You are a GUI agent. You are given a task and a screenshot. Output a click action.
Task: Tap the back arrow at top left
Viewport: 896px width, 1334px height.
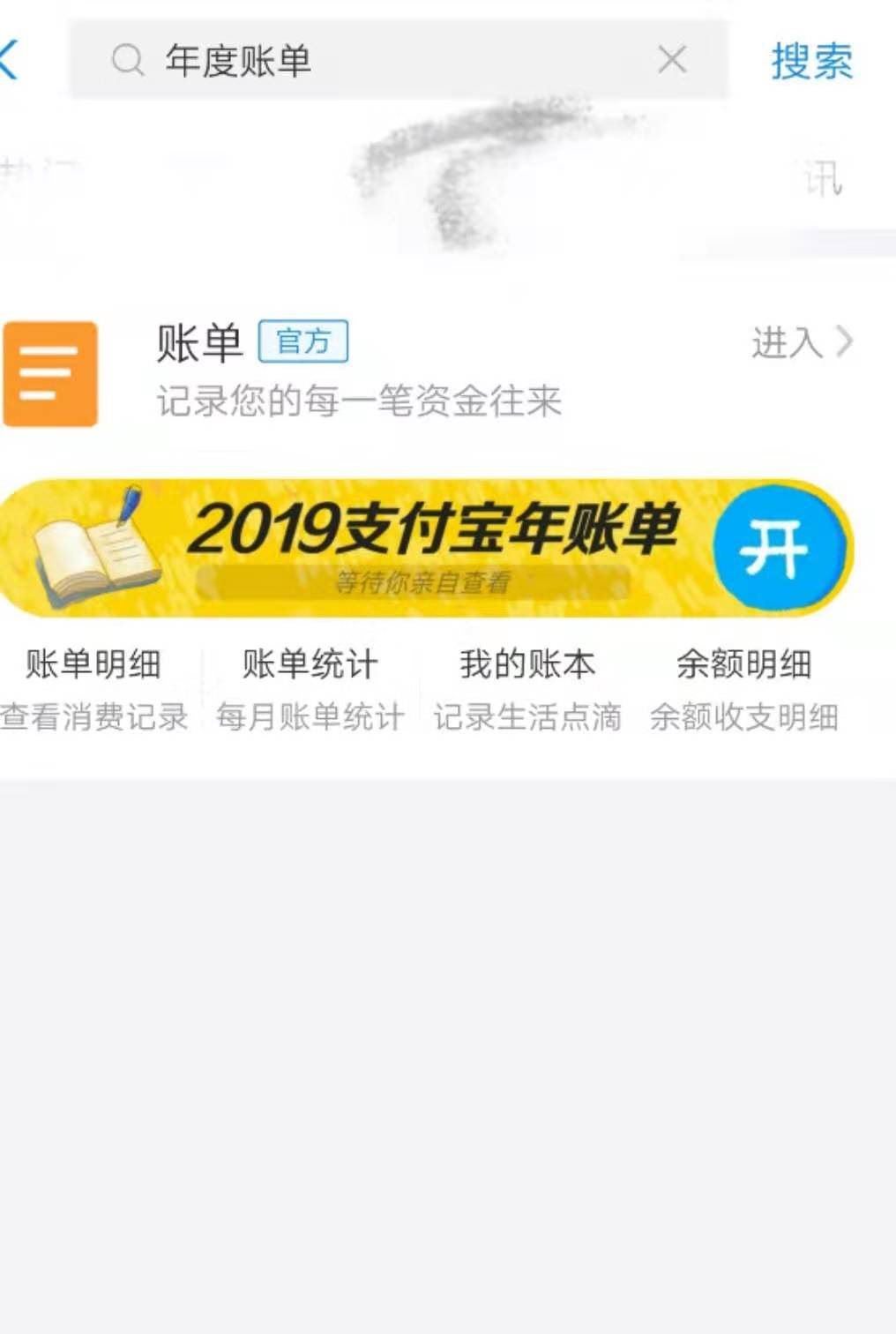(7, 60)
